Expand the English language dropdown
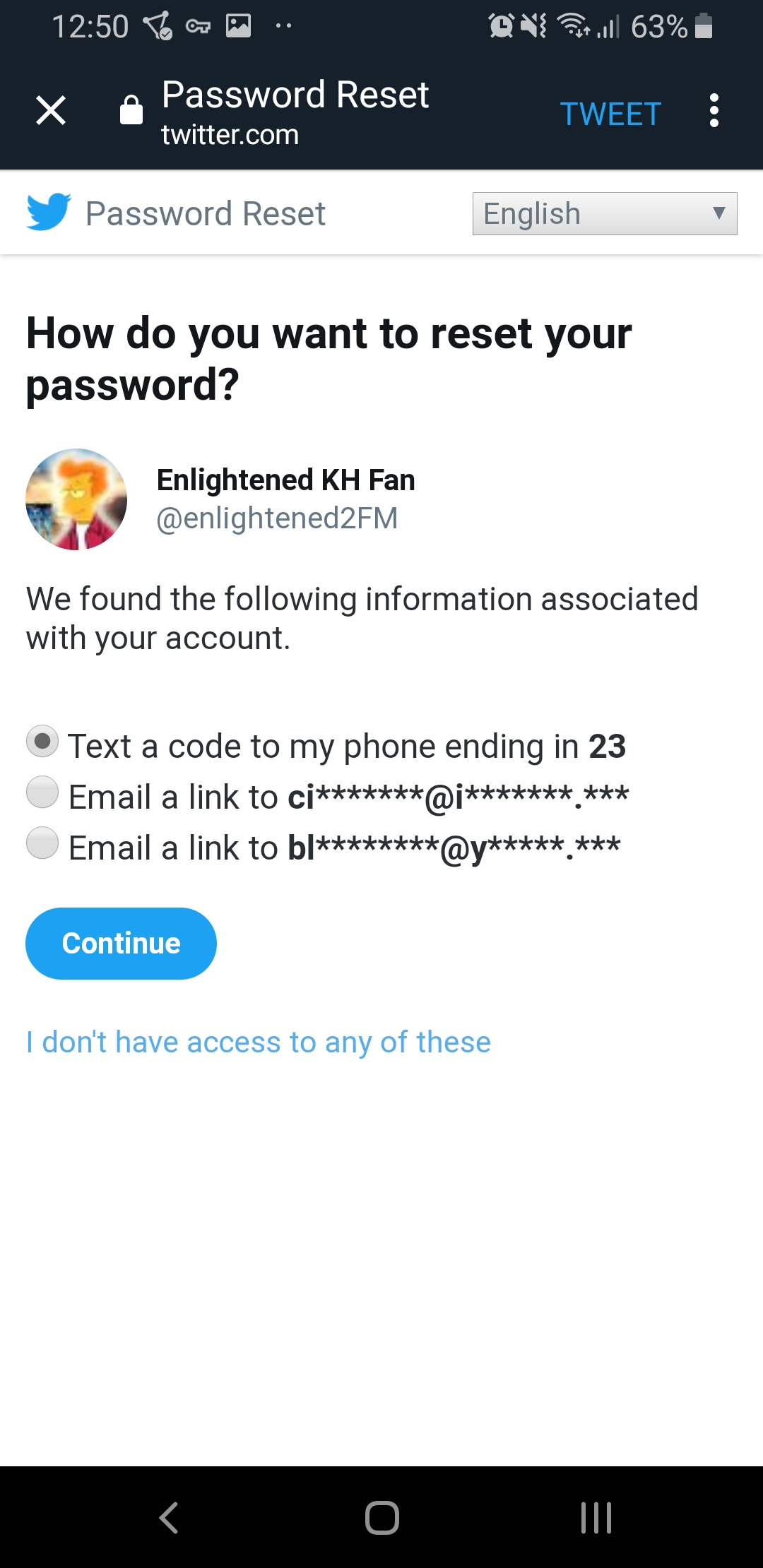This screenshot has width=763, height=1568. 605,213
